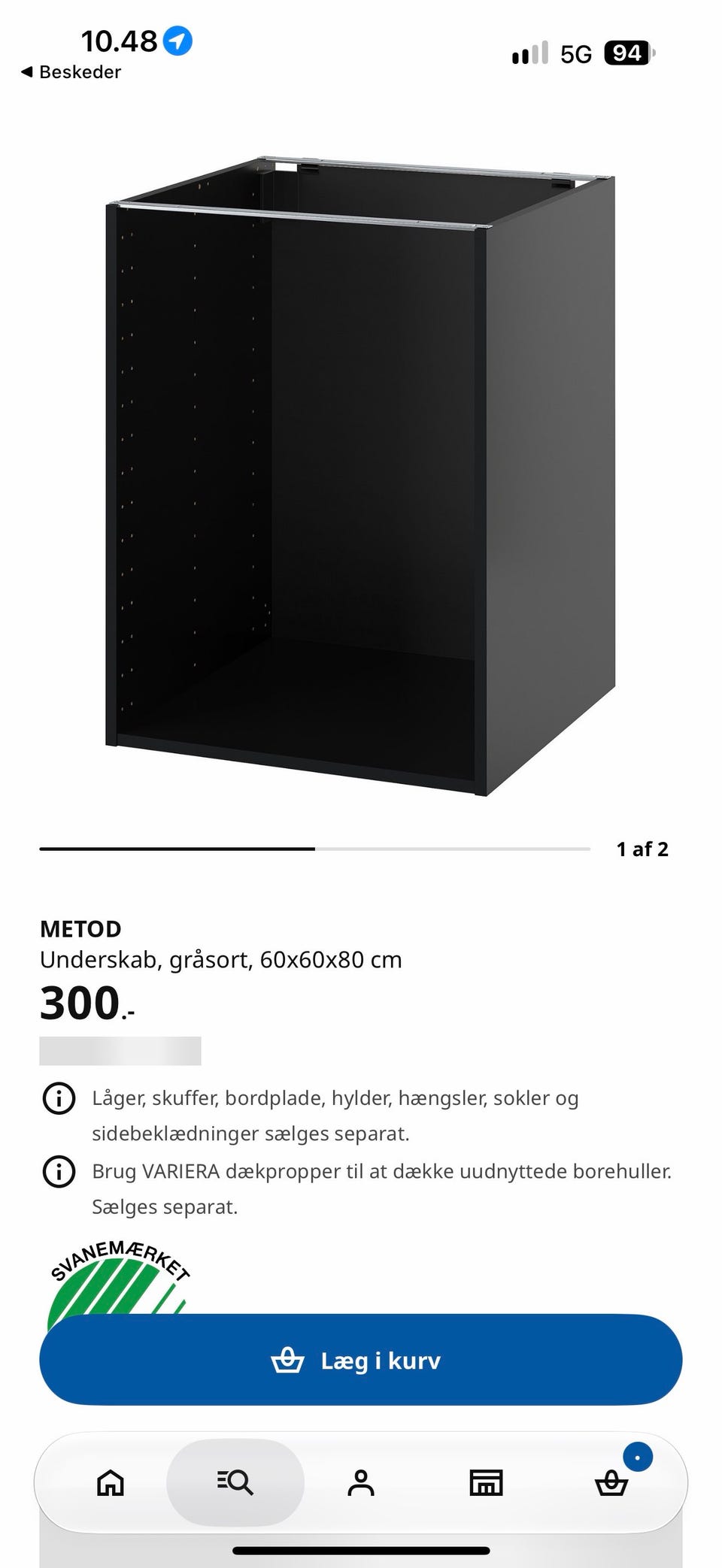
Task: Return to Beskeder app
Action: pos(71,72)
